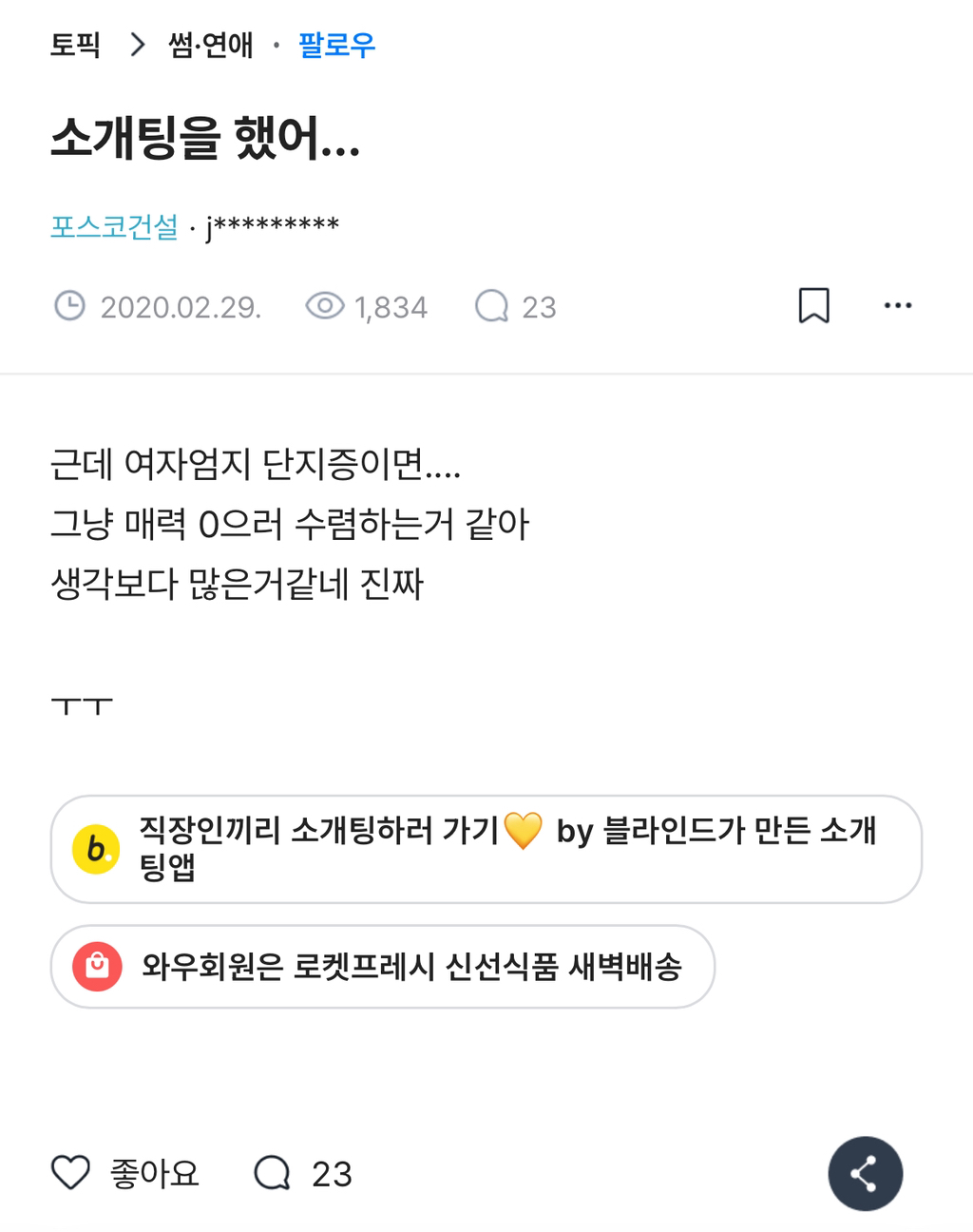Tap the eye icon showing view count
Screen dimensions: 973x1232
pyautogui.click(x=324, y=306)
